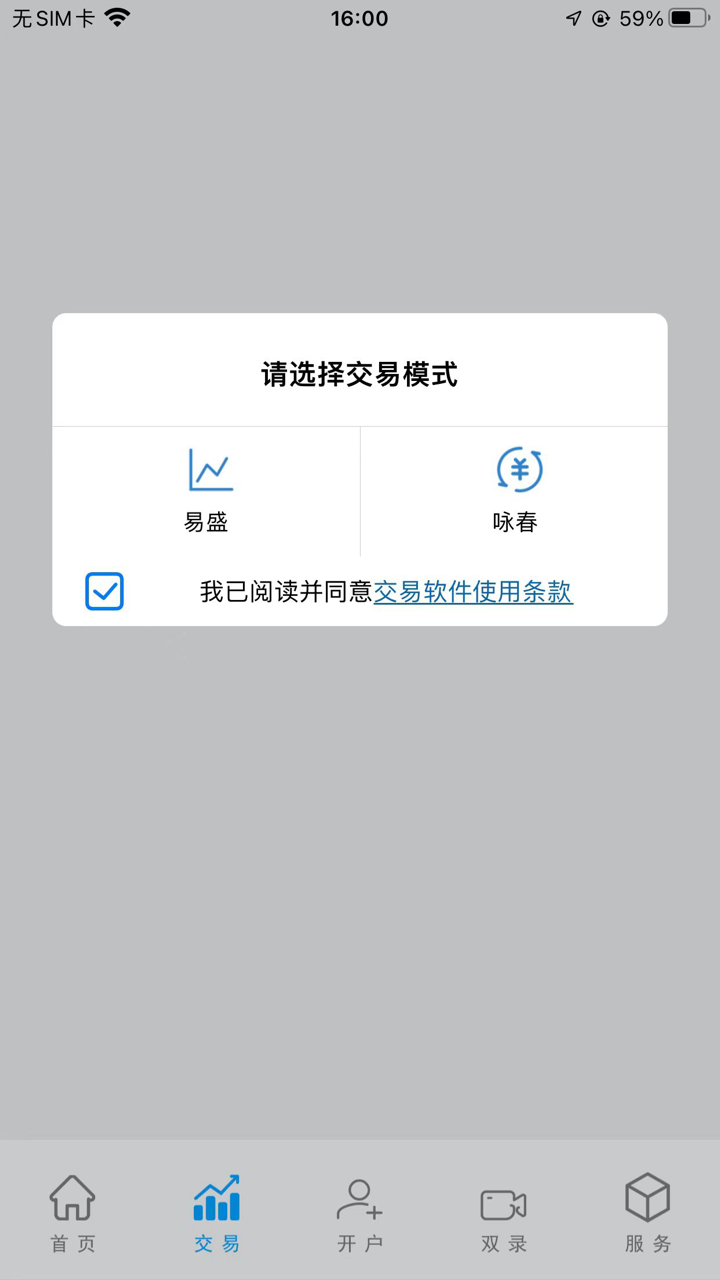Click the 首页 home icon
720x1280 pixels.
click(72, 1199)
